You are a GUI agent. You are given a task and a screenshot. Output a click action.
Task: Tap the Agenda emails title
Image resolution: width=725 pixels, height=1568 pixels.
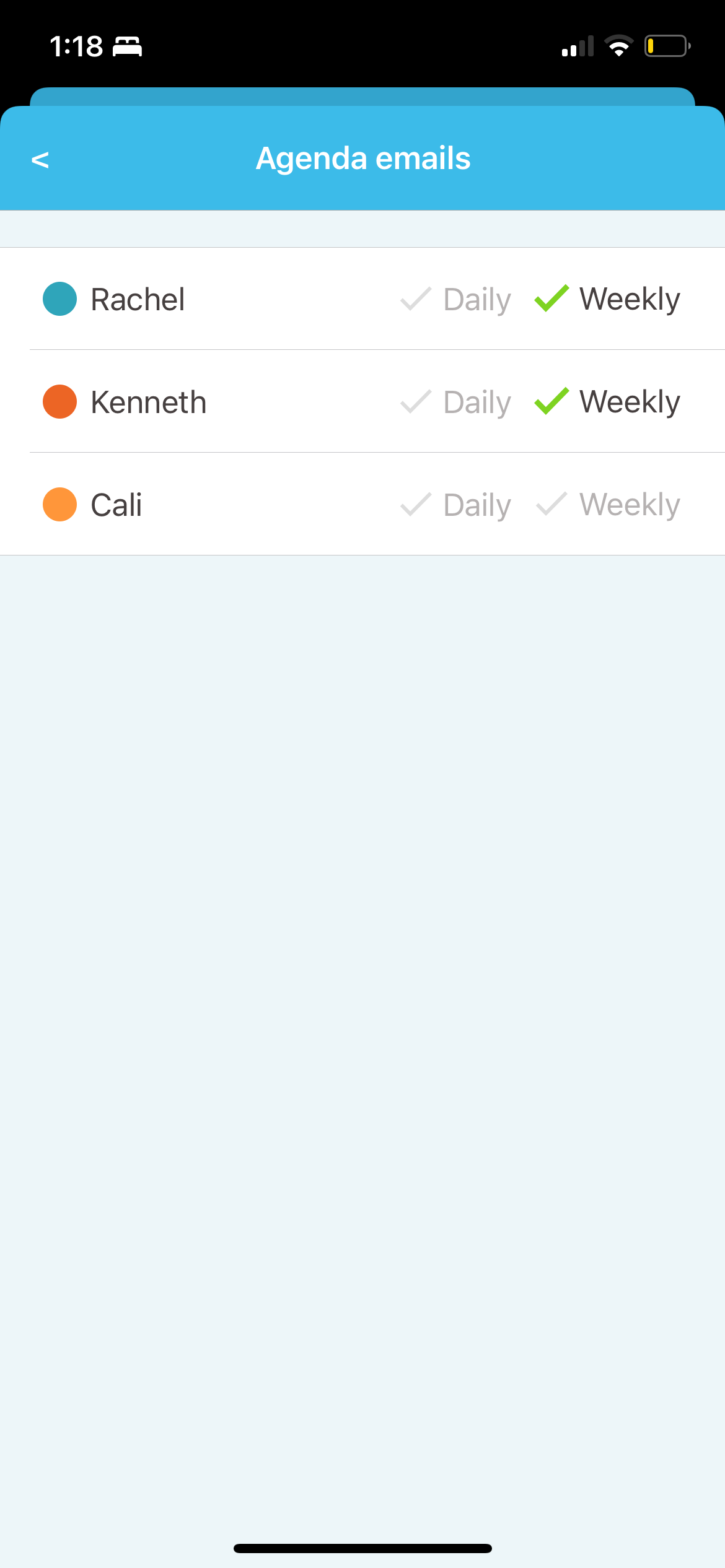tap(362, 158)
